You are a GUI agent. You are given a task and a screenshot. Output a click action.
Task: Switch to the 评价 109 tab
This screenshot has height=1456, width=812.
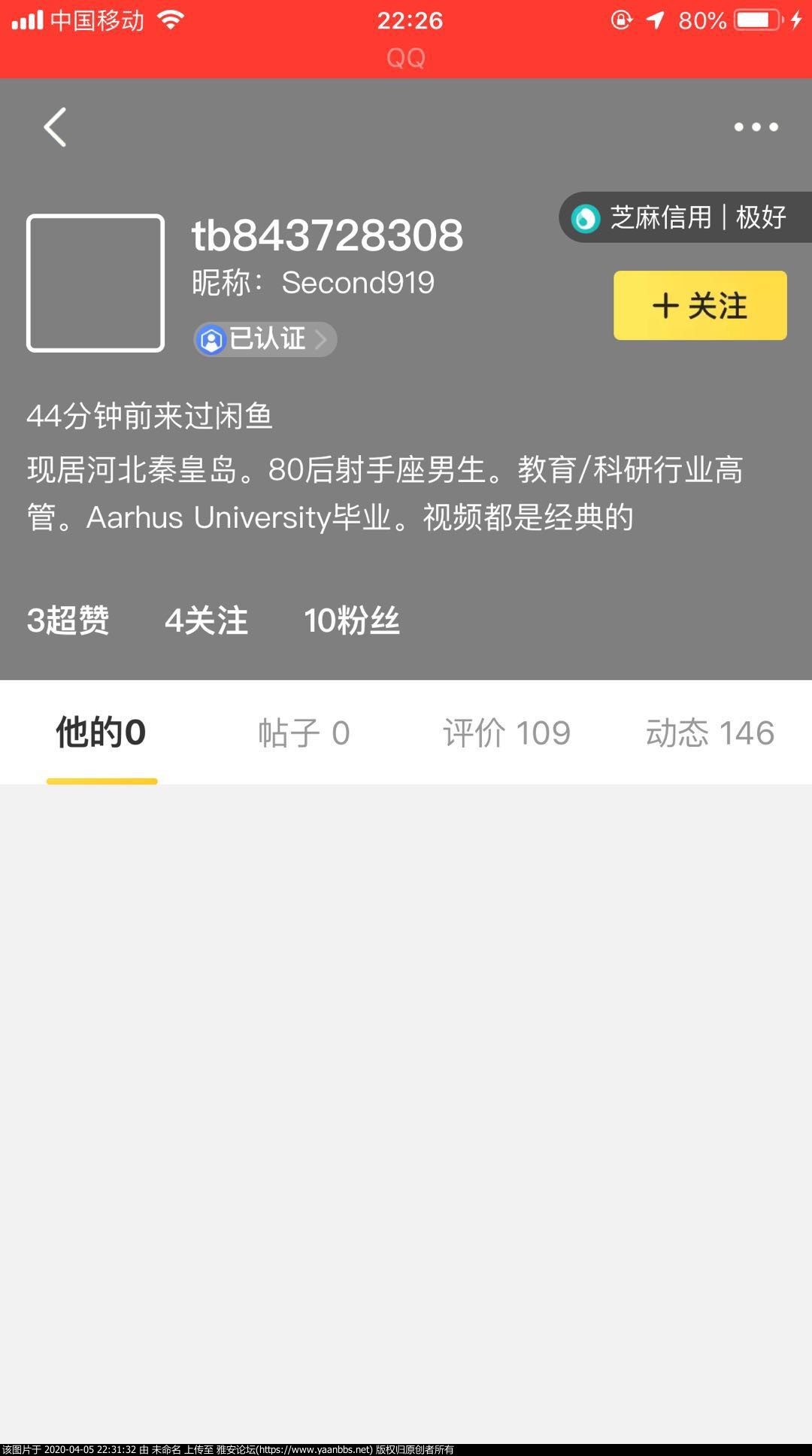point(507,733)
